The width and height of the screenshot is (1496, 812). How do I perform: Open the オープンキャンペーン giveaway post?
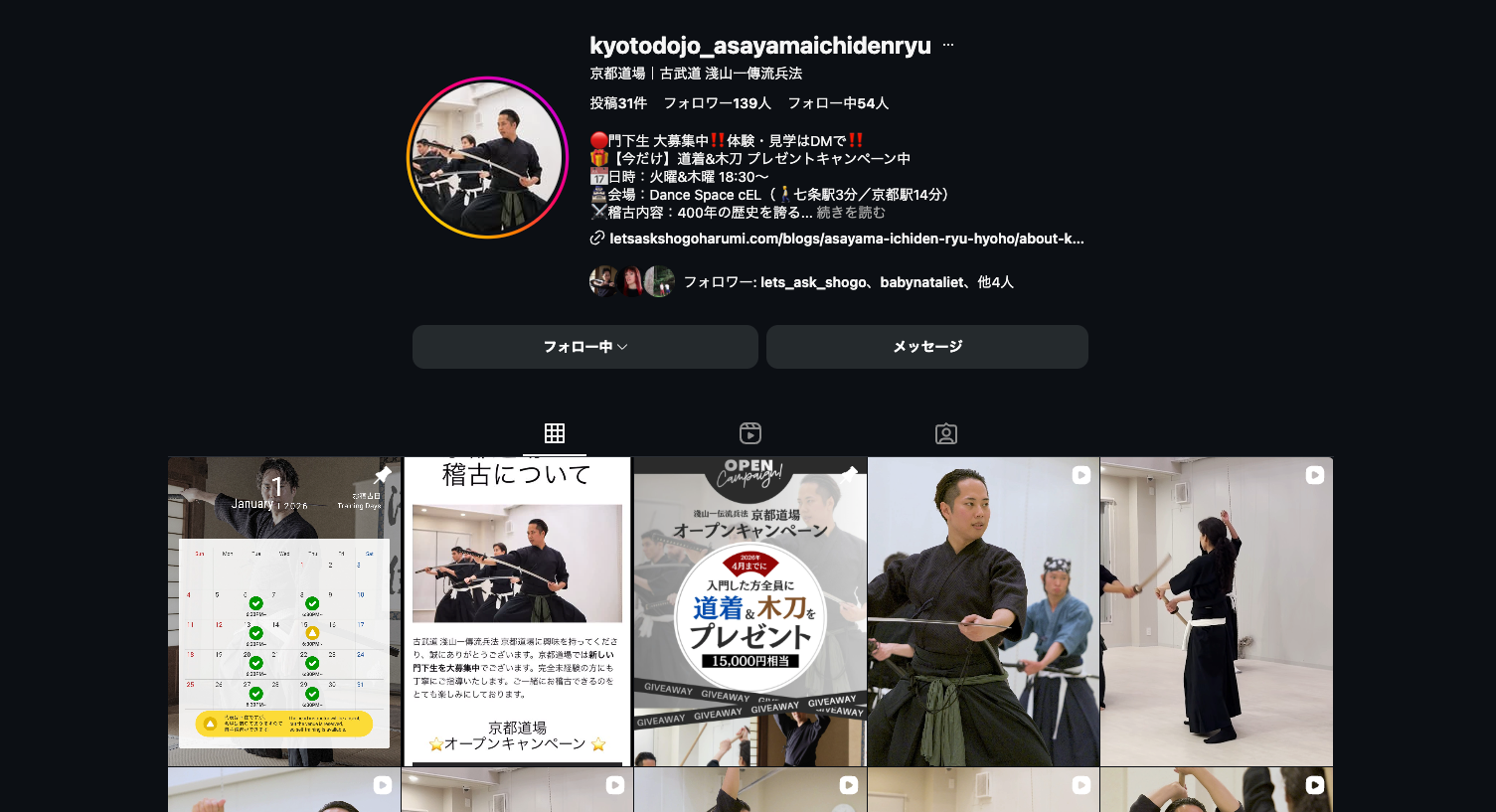(750, 611)
